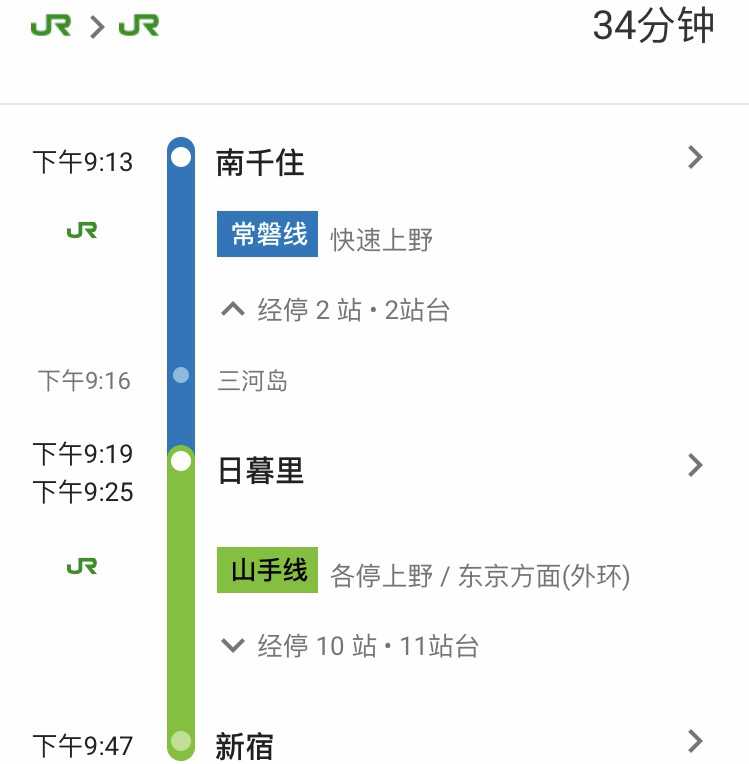Open 新宿 station details

696,742
